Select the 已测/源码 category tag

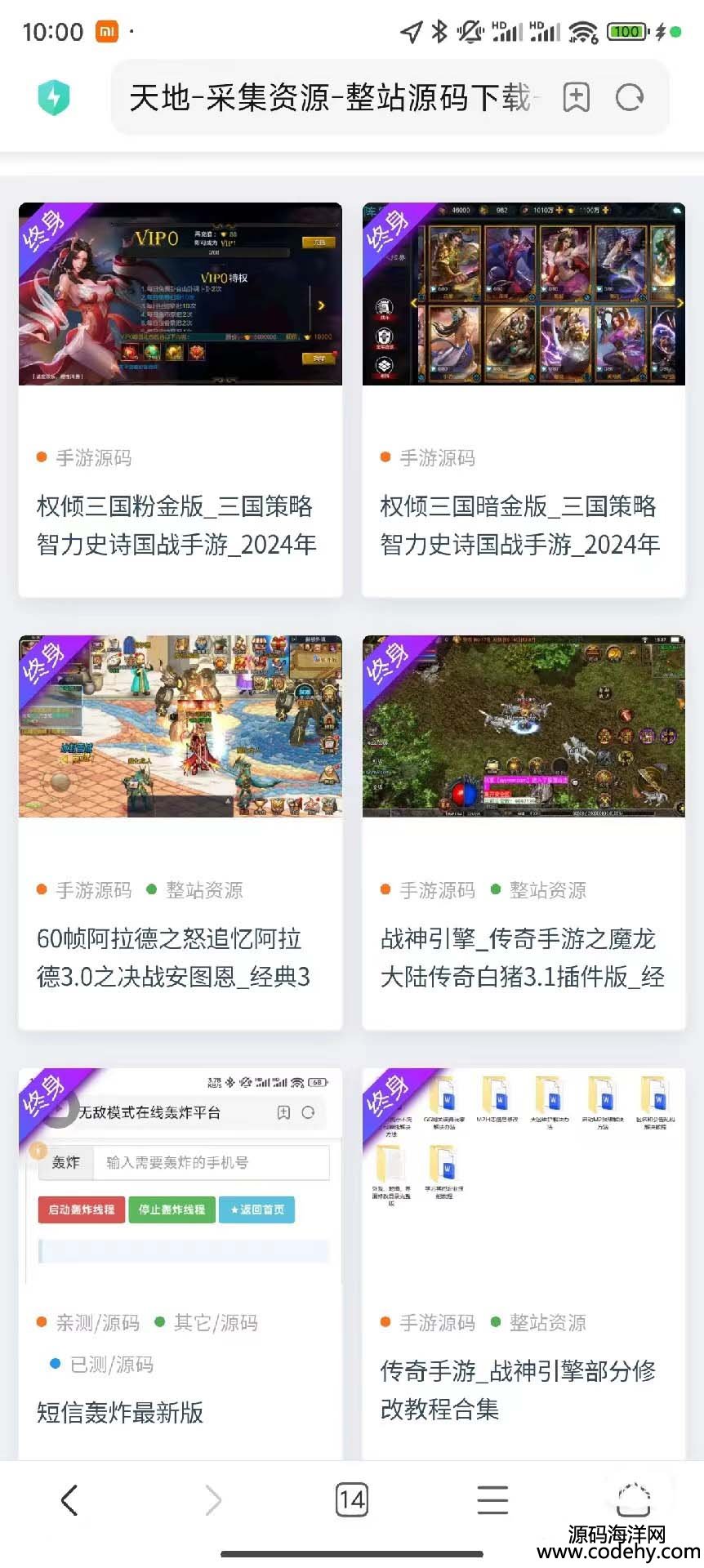(111, 1364)
